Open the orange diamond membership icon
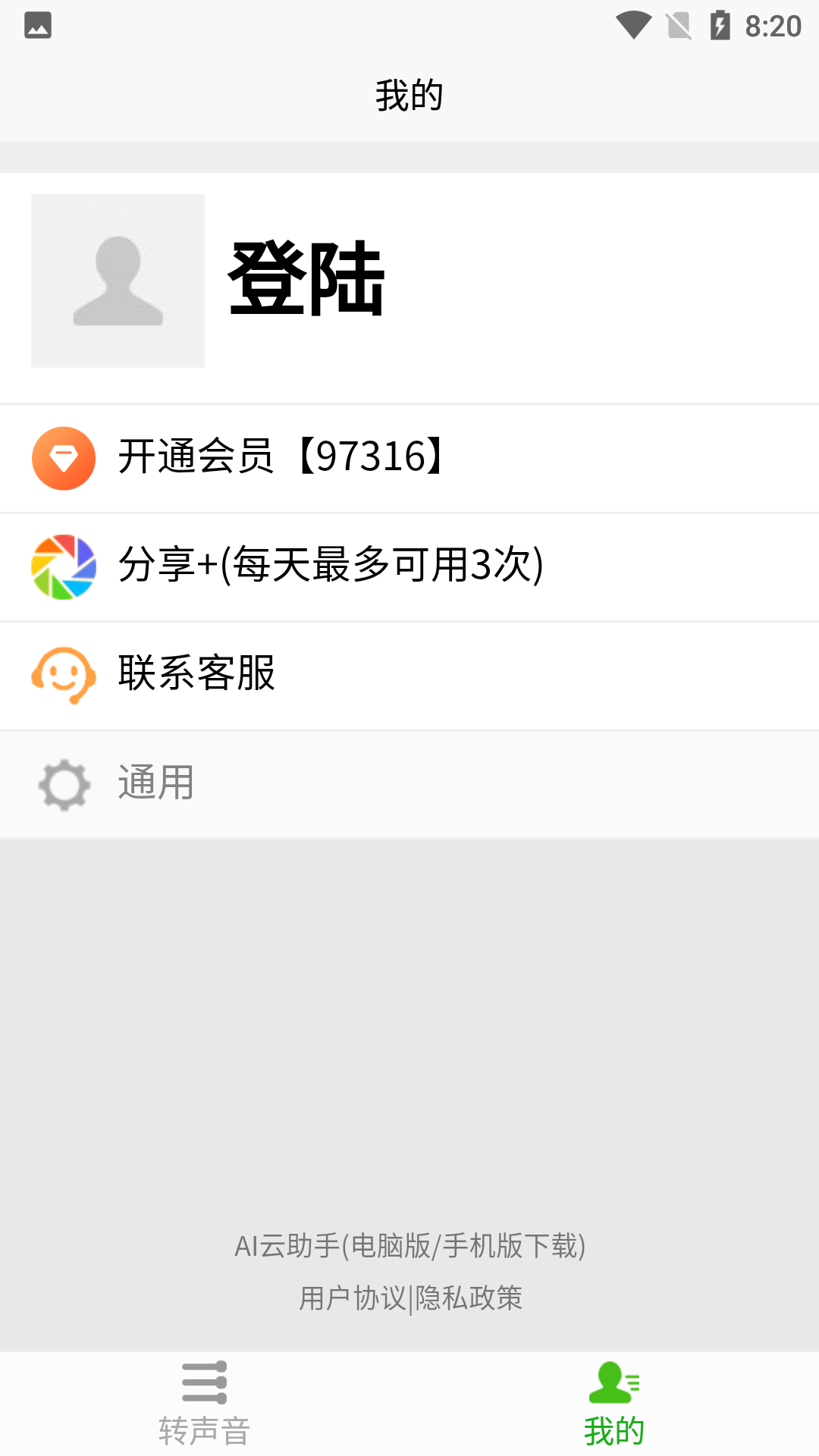 (63, 457)
